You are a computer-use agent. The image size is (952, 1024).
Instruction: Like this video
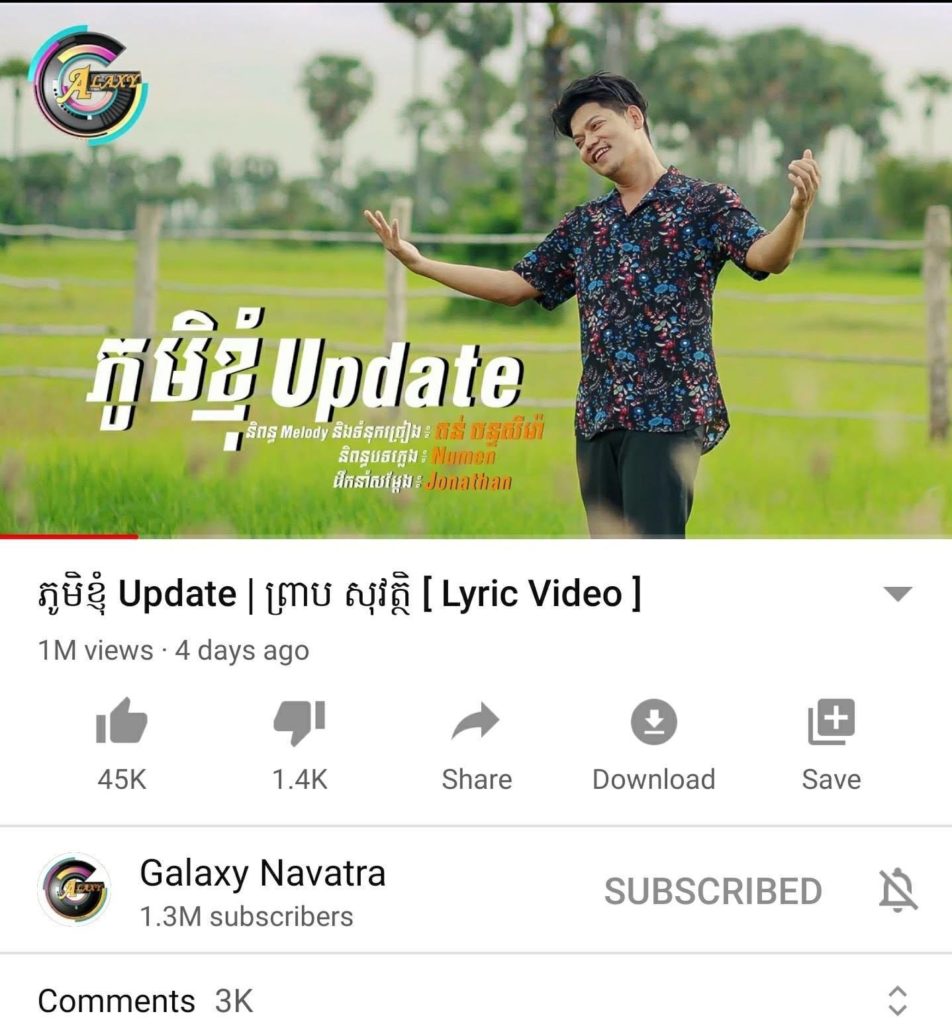122,724
